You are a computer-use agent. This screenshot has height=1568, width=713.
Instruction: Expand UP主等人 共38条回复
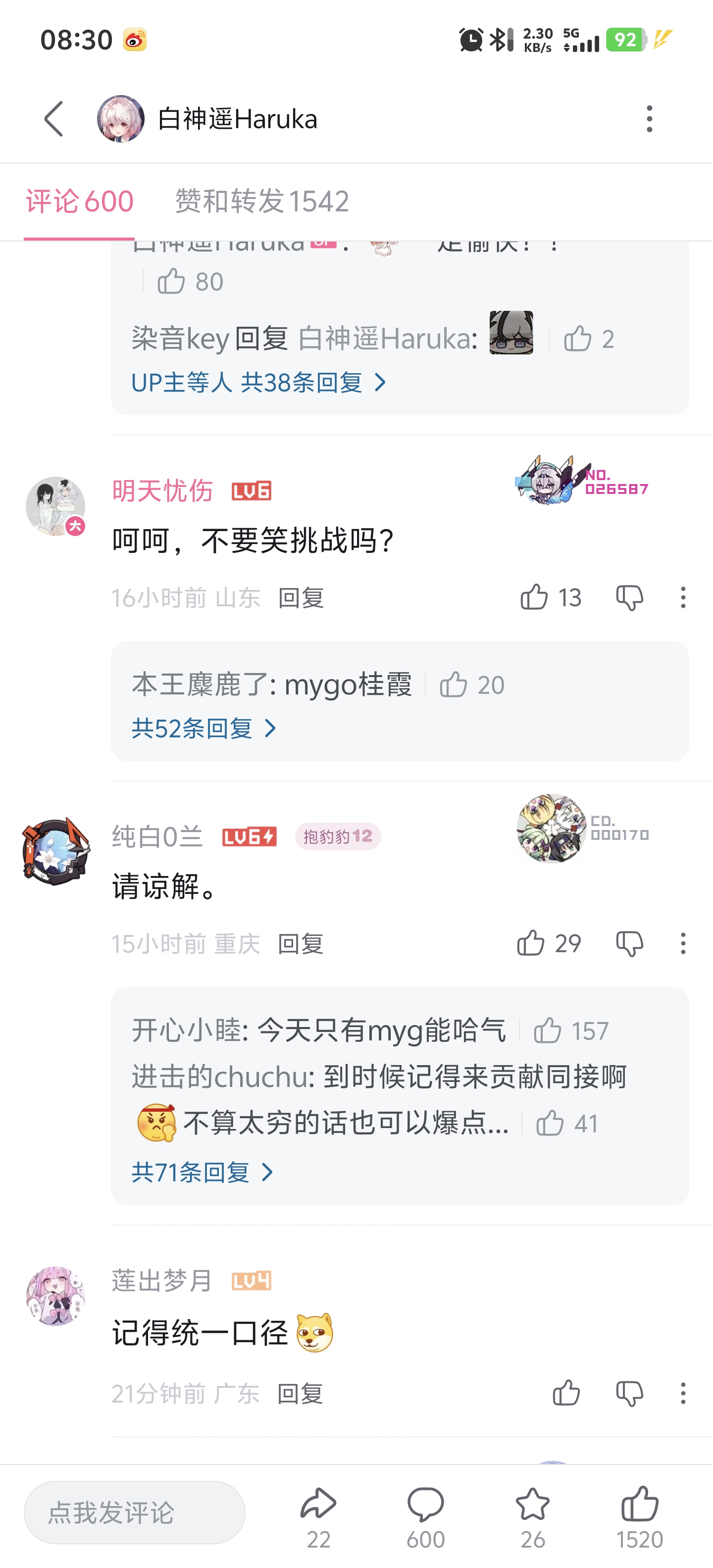(x=259, y=382)
